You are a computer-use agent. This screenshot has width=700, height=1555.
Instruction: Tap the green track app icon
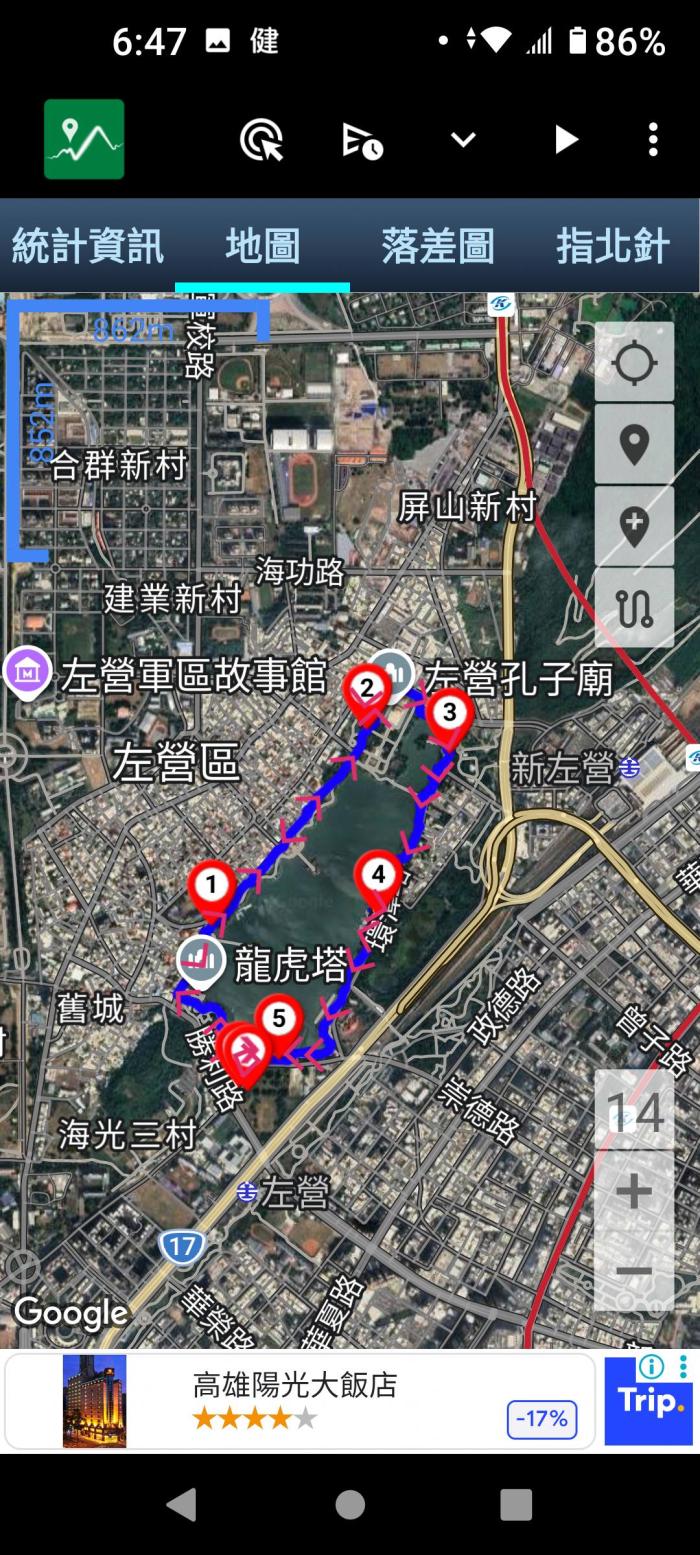point(84,139)
